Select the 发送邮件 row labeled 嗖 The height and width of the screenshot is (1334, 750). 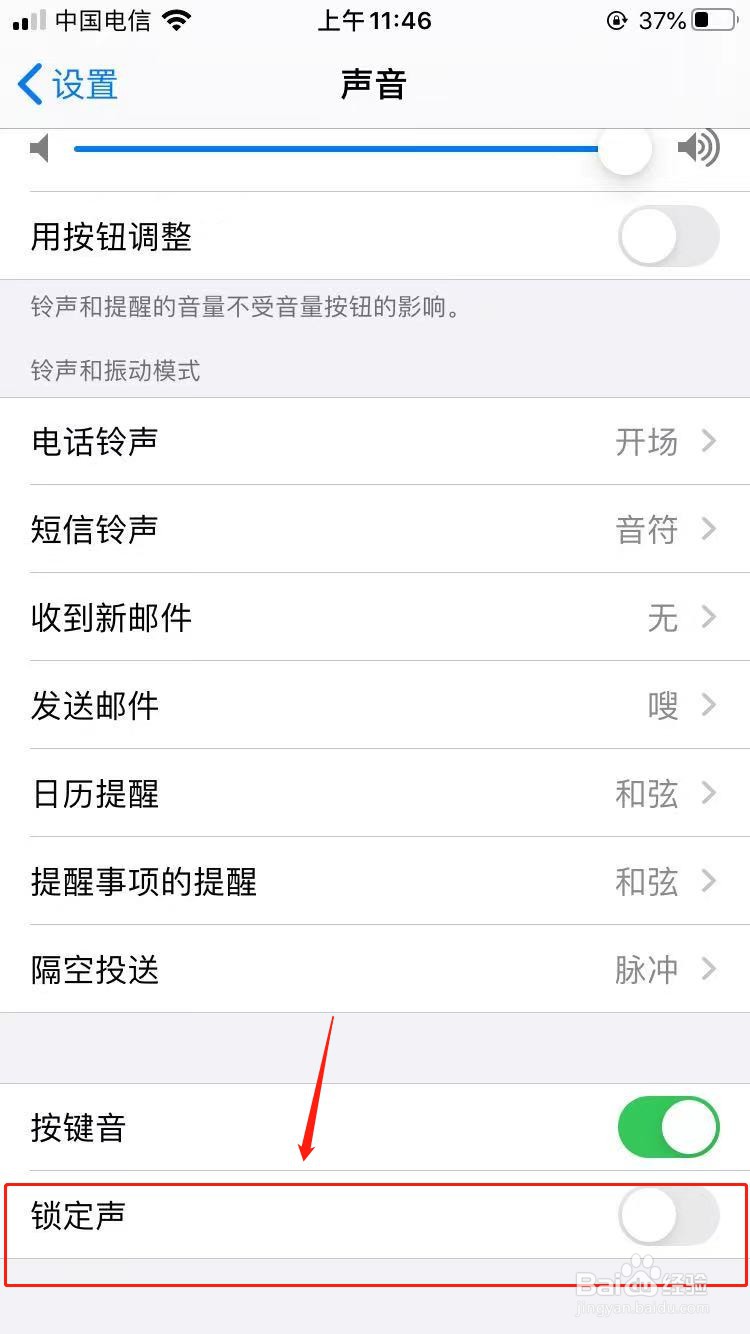(x=375, y=706)
